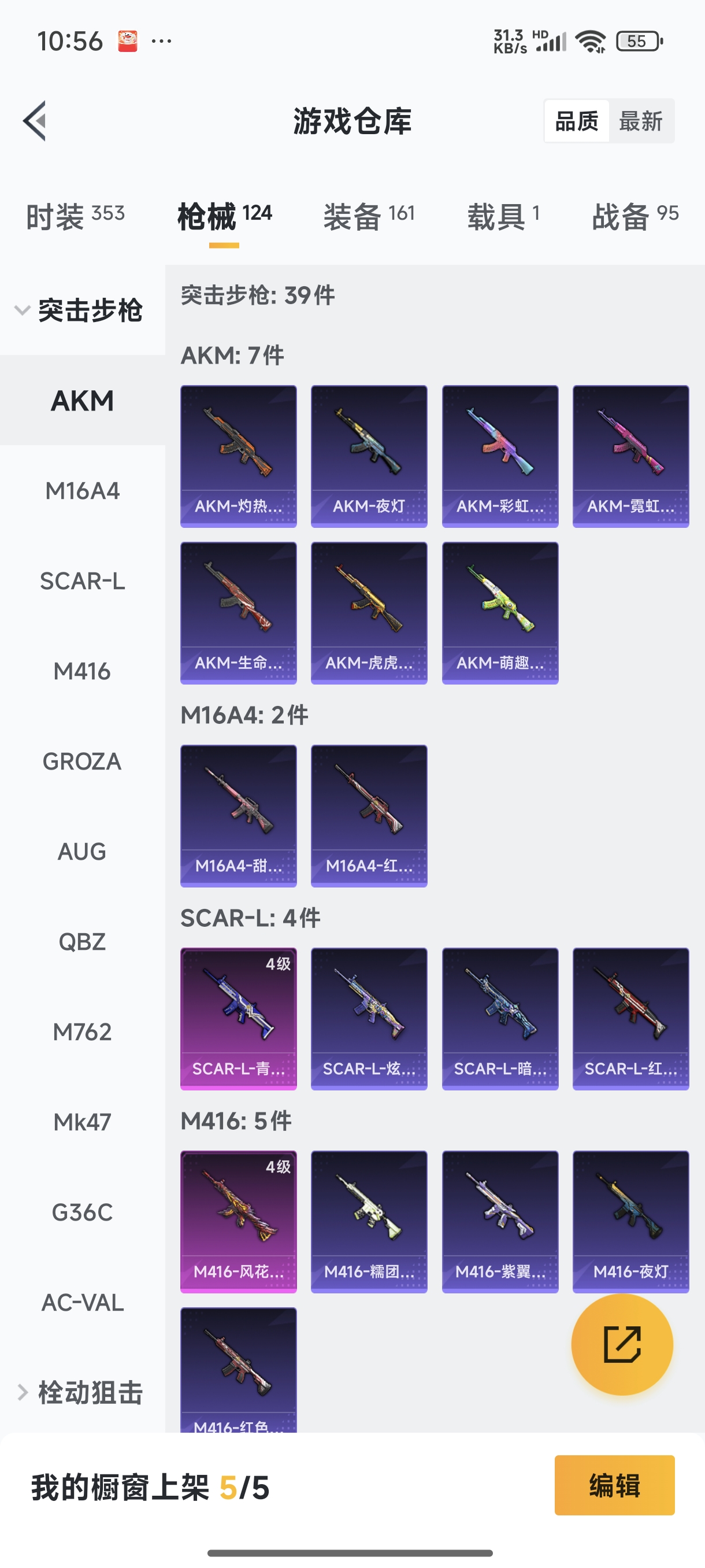Viewport: 705px width, 1568px height.
Task: Open the M16A4-甜 skin card
Action: 239,816
